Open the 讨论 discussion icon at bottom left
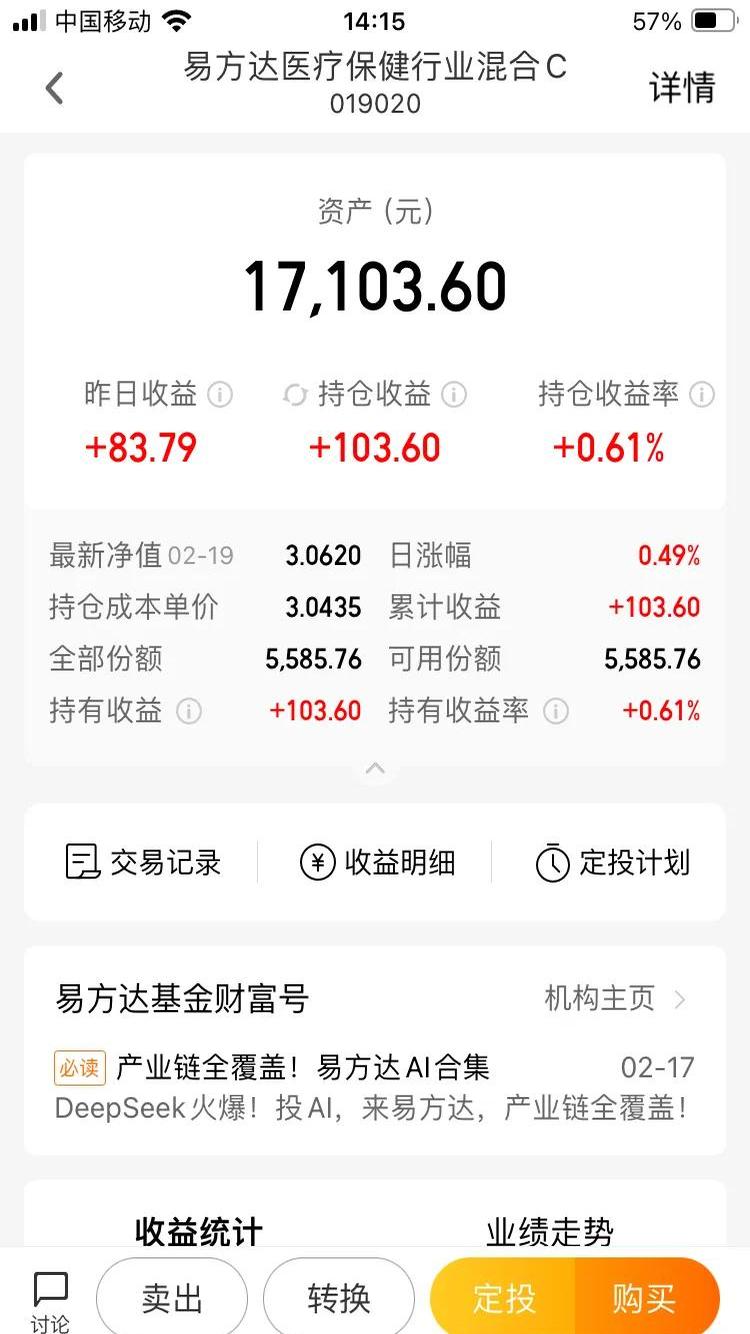750x1334 pixels. coord(50,1295)
